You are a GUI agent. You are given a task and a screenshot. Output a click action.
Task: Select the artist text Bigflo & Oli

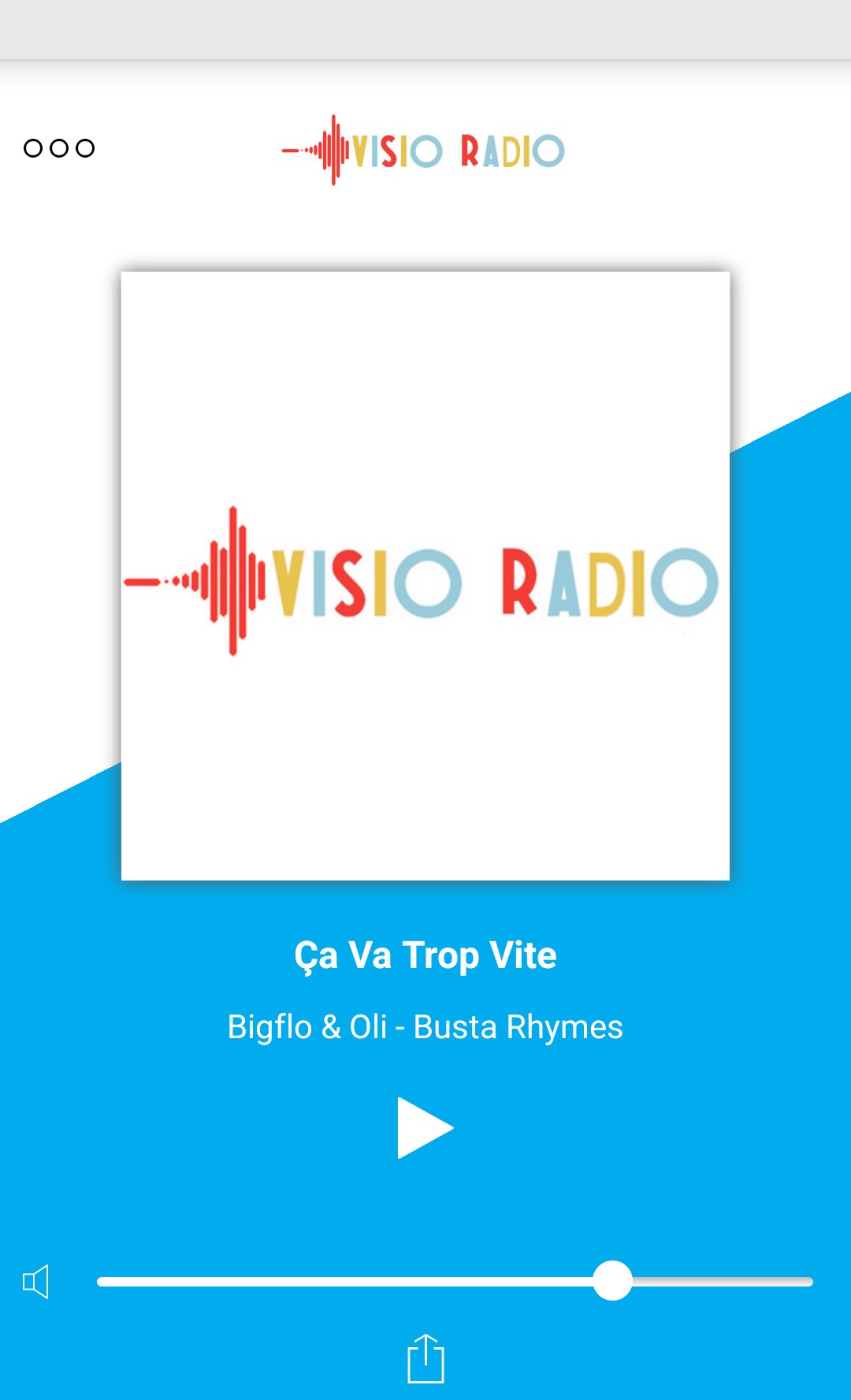pyautogui.click(x=307, y=1027)
